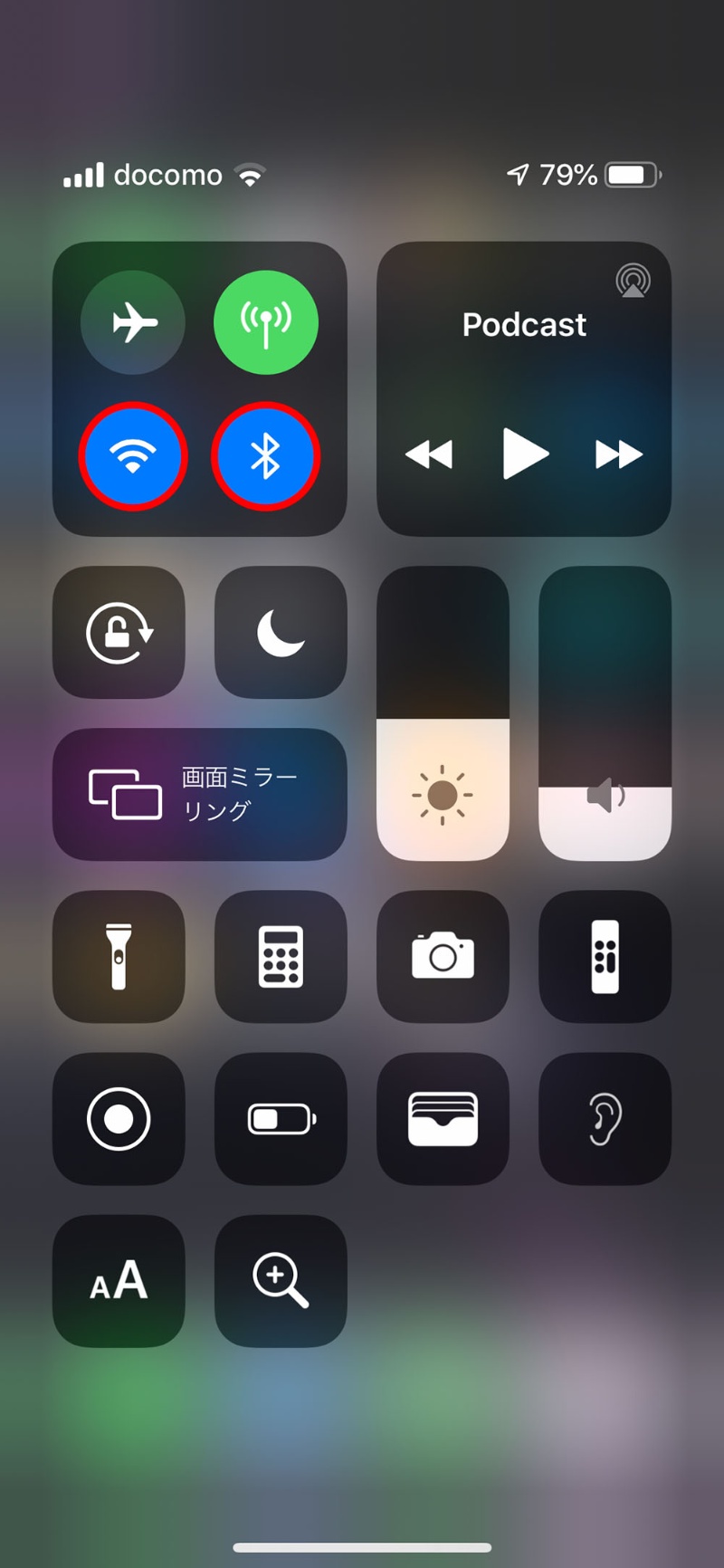The image size is (724, 1568).
Task: Open AirPlay audio output options
Action: [633, 281]
